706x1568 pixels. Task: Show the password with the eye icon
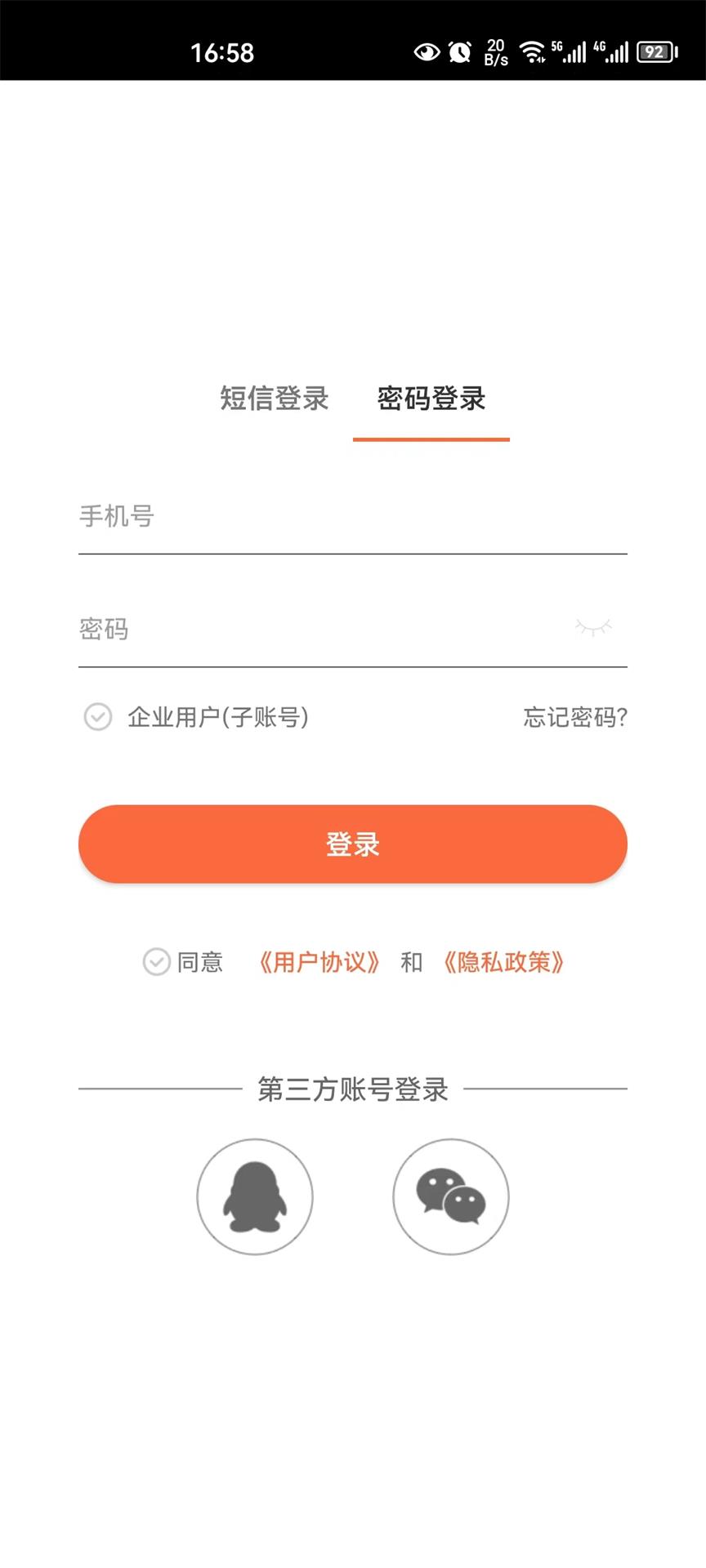(594, 627)
